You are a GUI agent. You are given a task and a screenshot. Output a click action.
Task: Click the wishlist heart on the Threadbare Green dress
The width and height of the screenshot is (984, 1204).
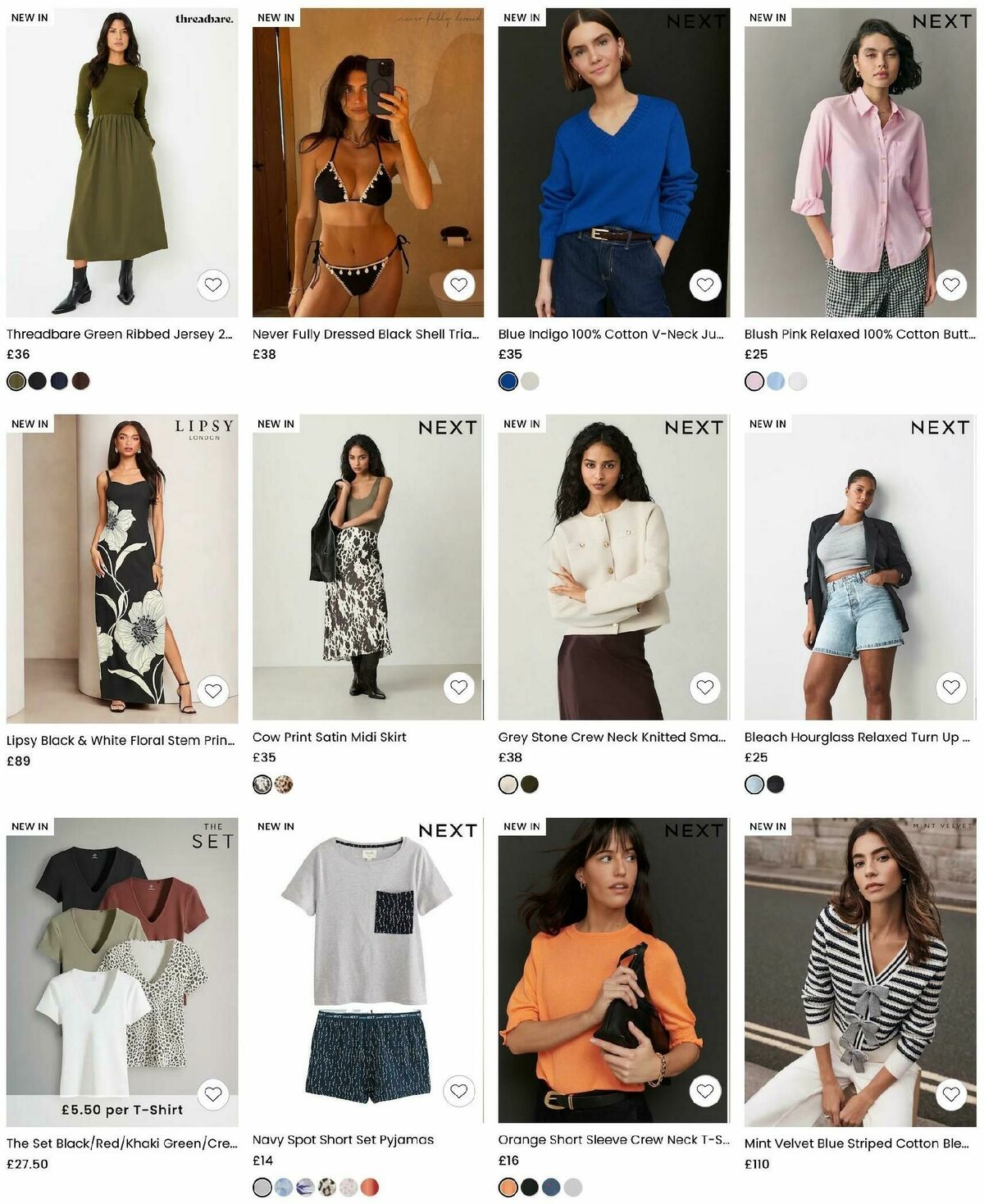(214, 284)
